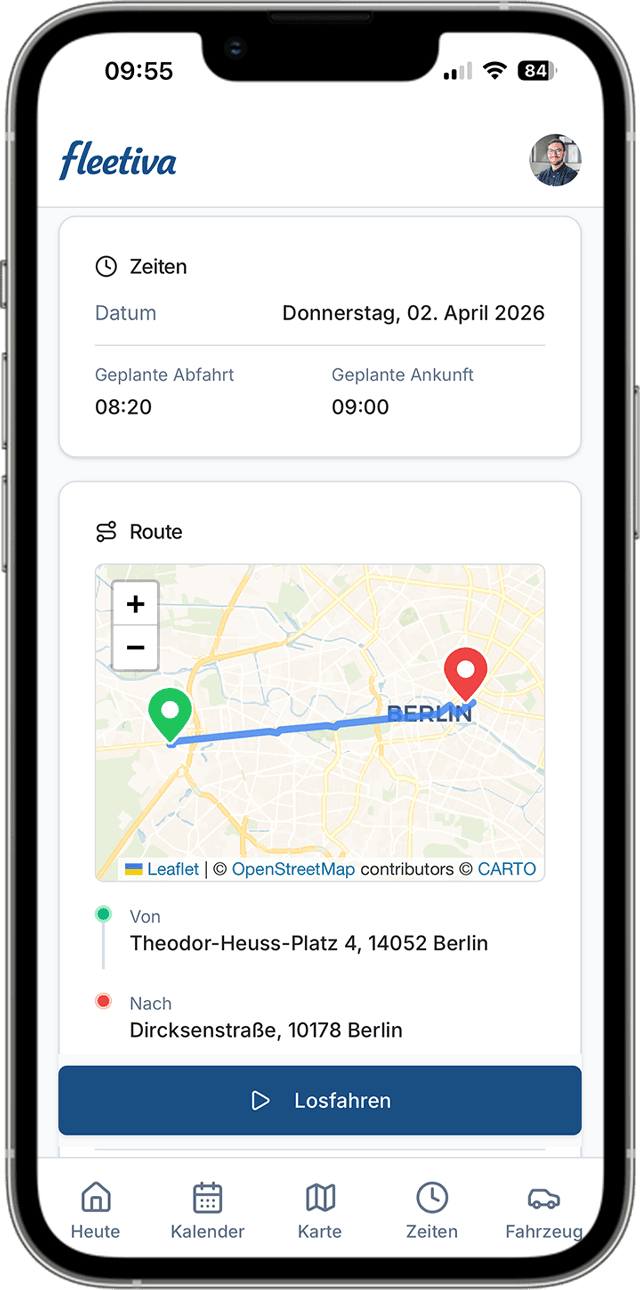Screen dimensions: 640x1290
Task: Open the Zeiten tab
Action: (x=432, y=1210)
